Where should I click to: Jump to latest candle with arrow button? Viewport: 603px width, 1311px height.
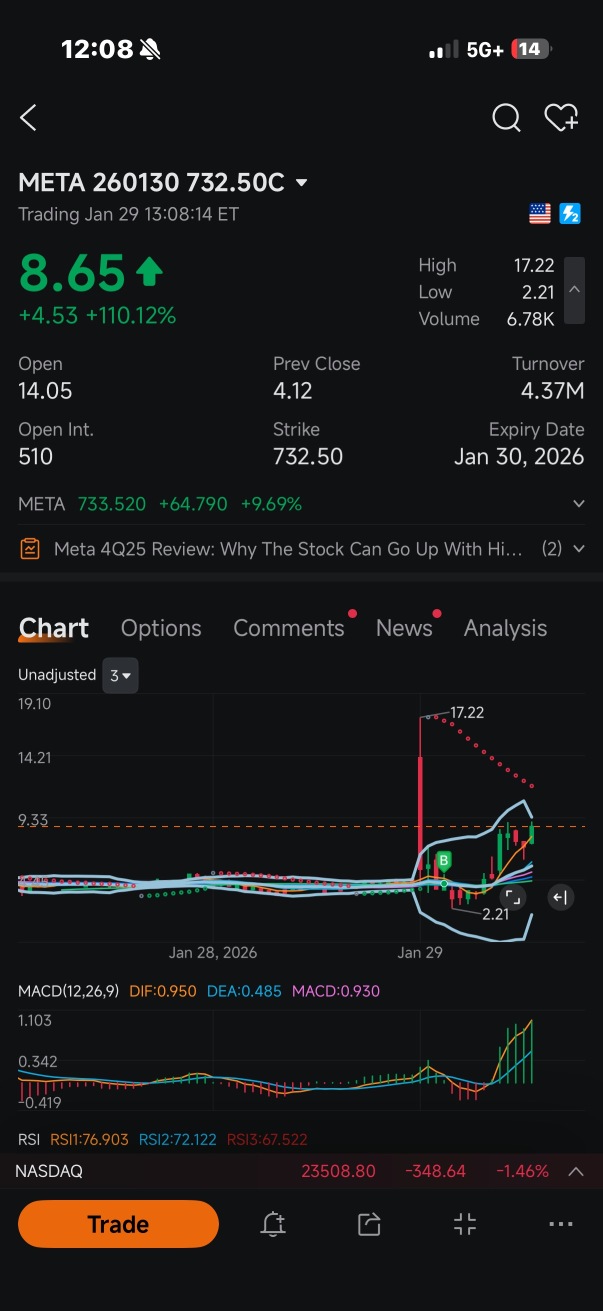pos(560,897)
